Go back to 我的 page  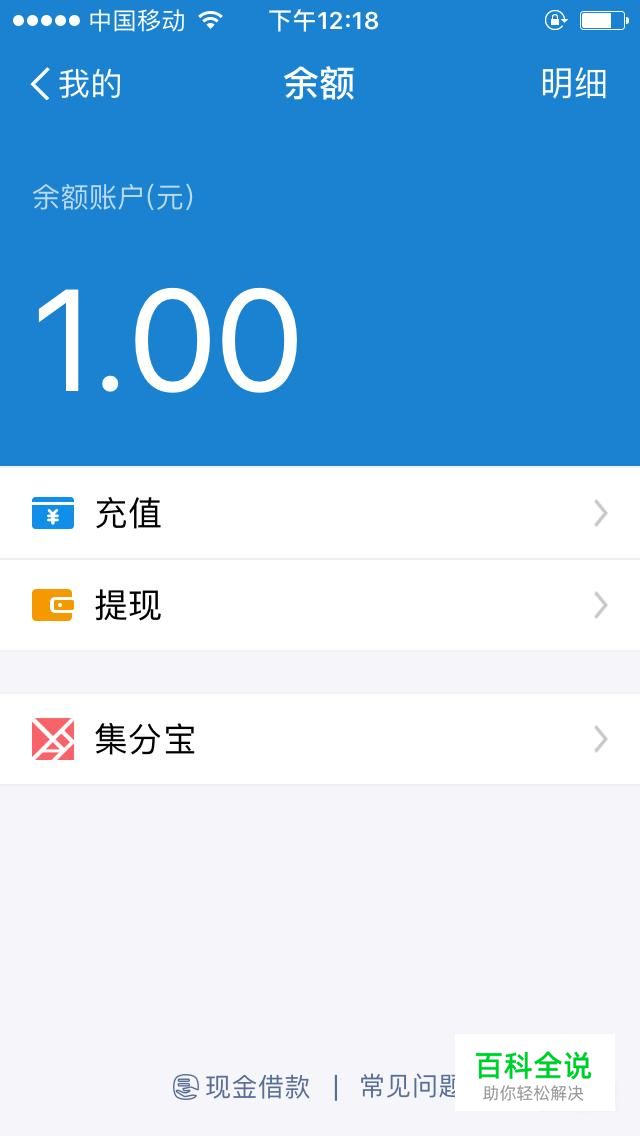click(x=76, y=84)
